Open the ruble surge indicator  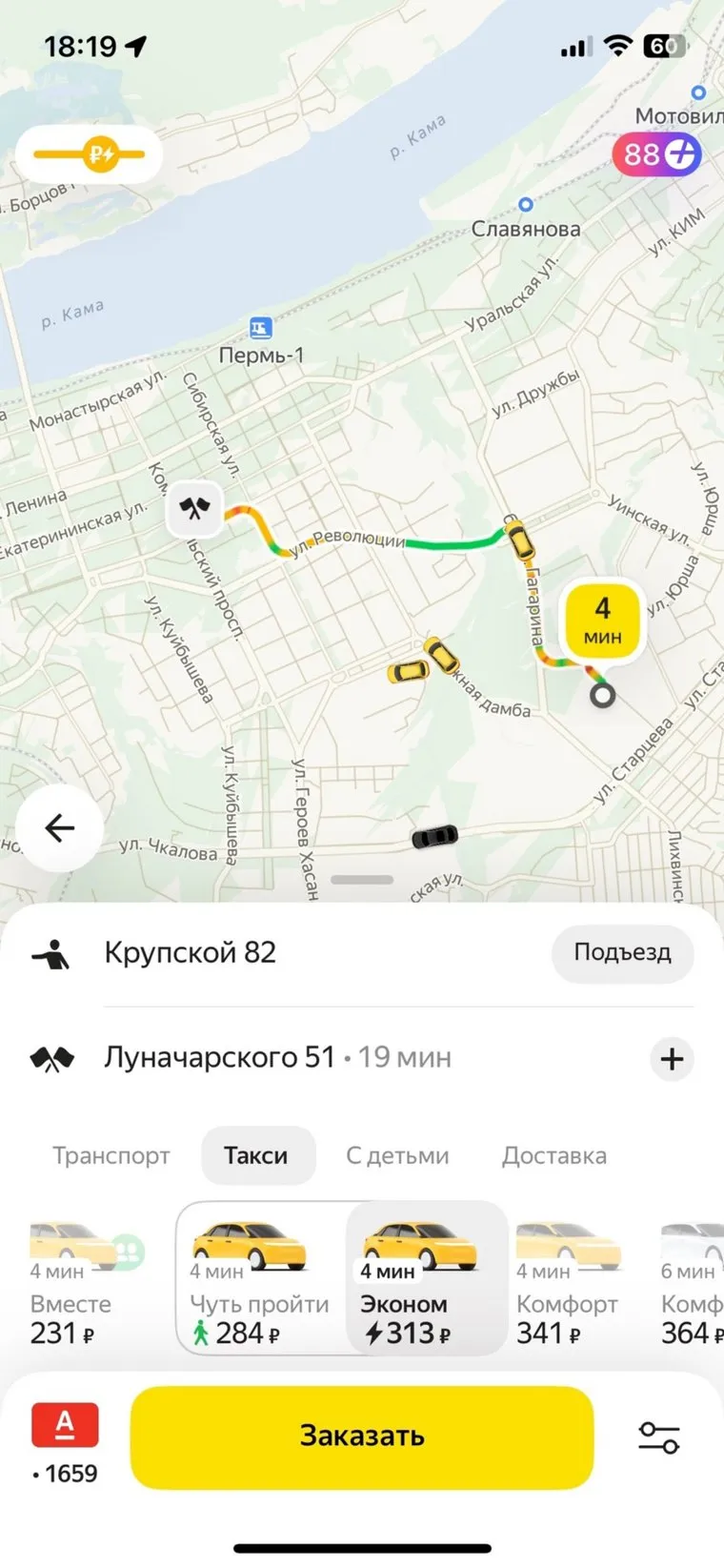(90, 153)
